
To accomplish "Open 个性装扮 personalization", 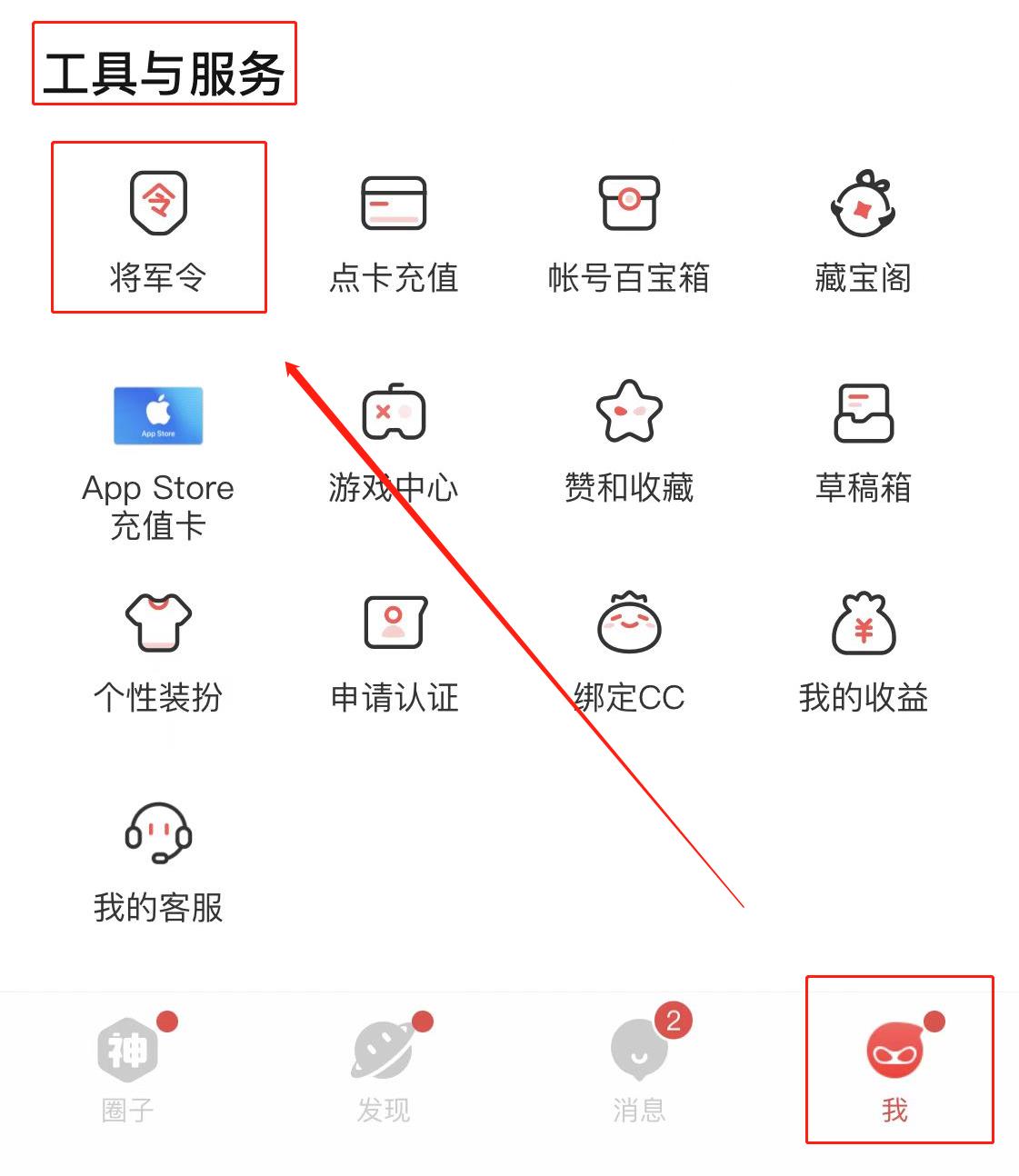I will tap(158, 652).
